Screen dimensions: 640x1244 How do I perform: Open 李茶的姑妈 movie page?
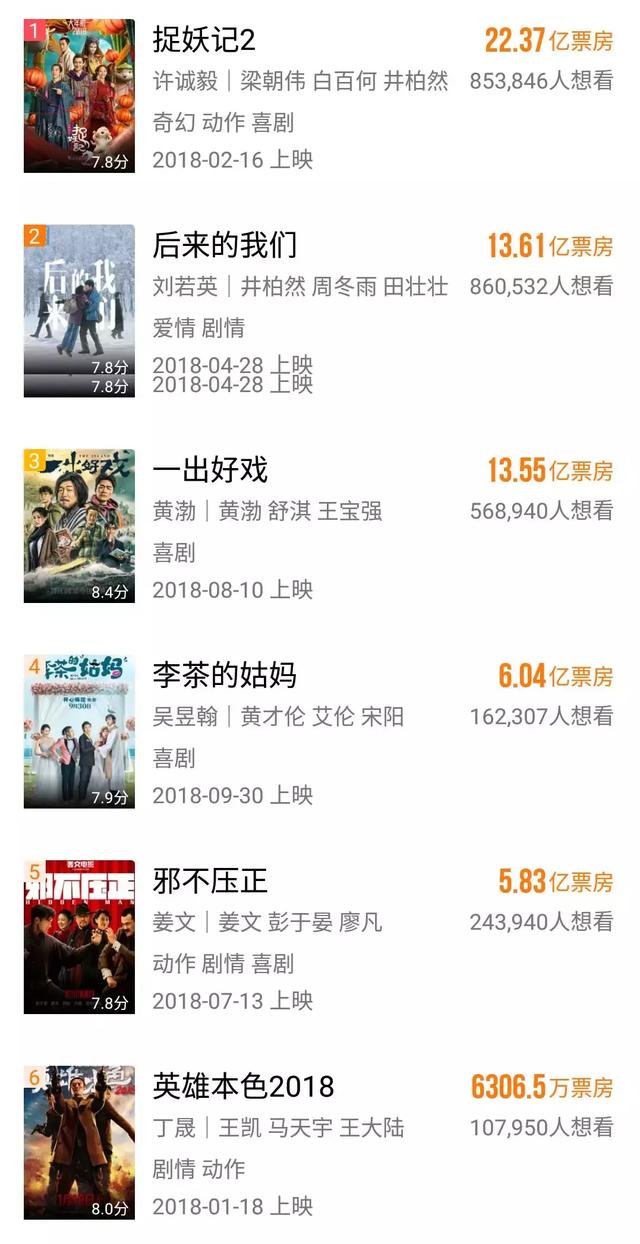pos(225,675)
